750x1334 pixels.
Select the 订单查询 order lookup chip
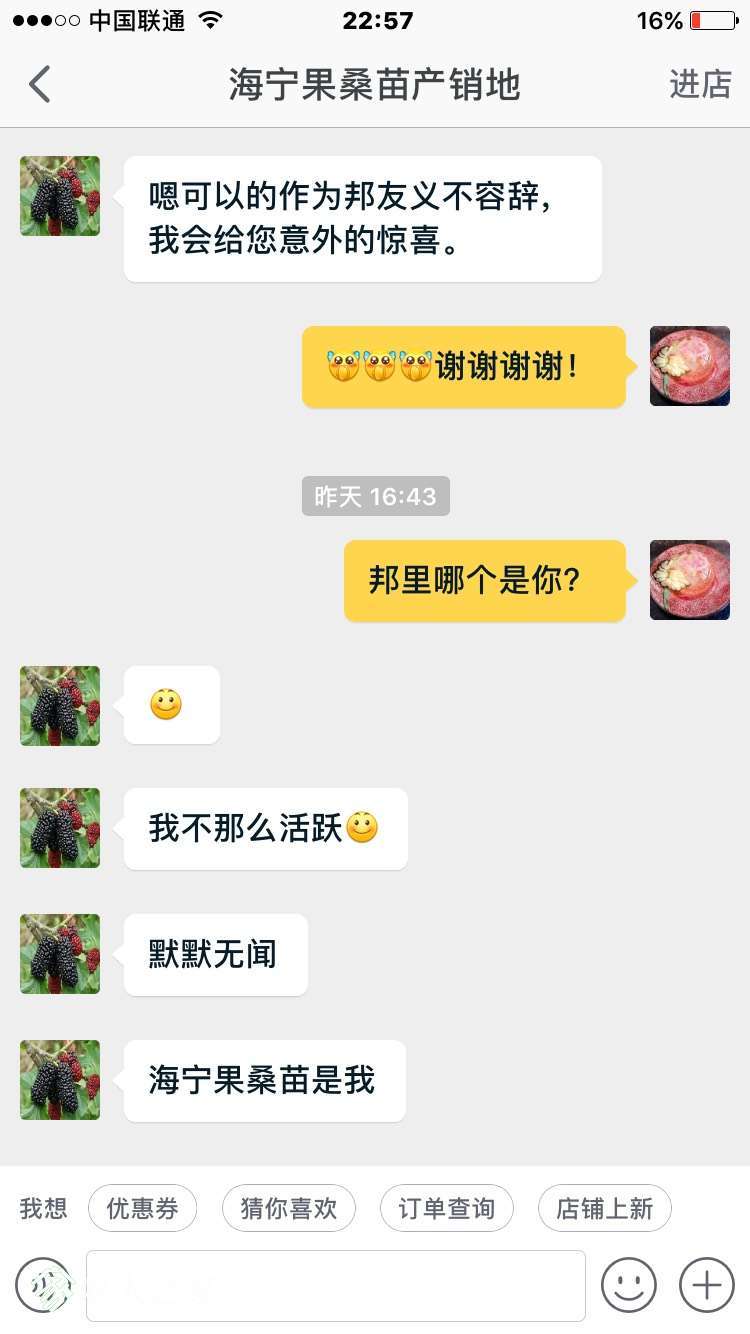(x=447, y=1209)
